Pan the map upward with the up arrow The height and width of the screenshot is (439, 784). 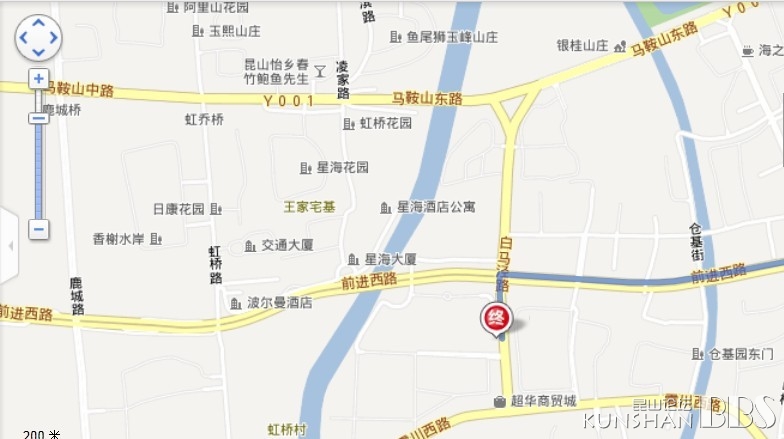click(38, 25)
